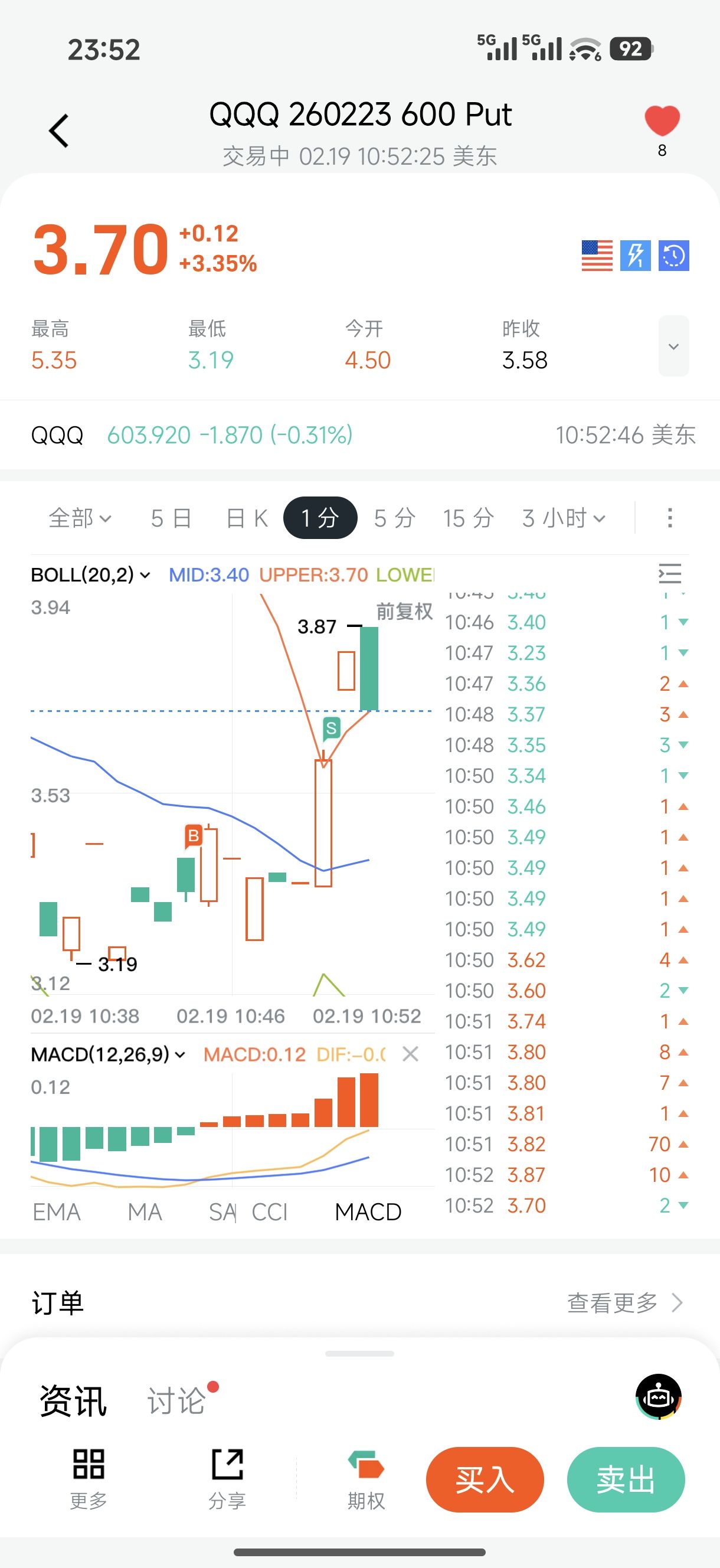Close the MACD indicator panel
Viewport: 720px width, 1568px height.
pyautogui.click(x=411, y=1054)
